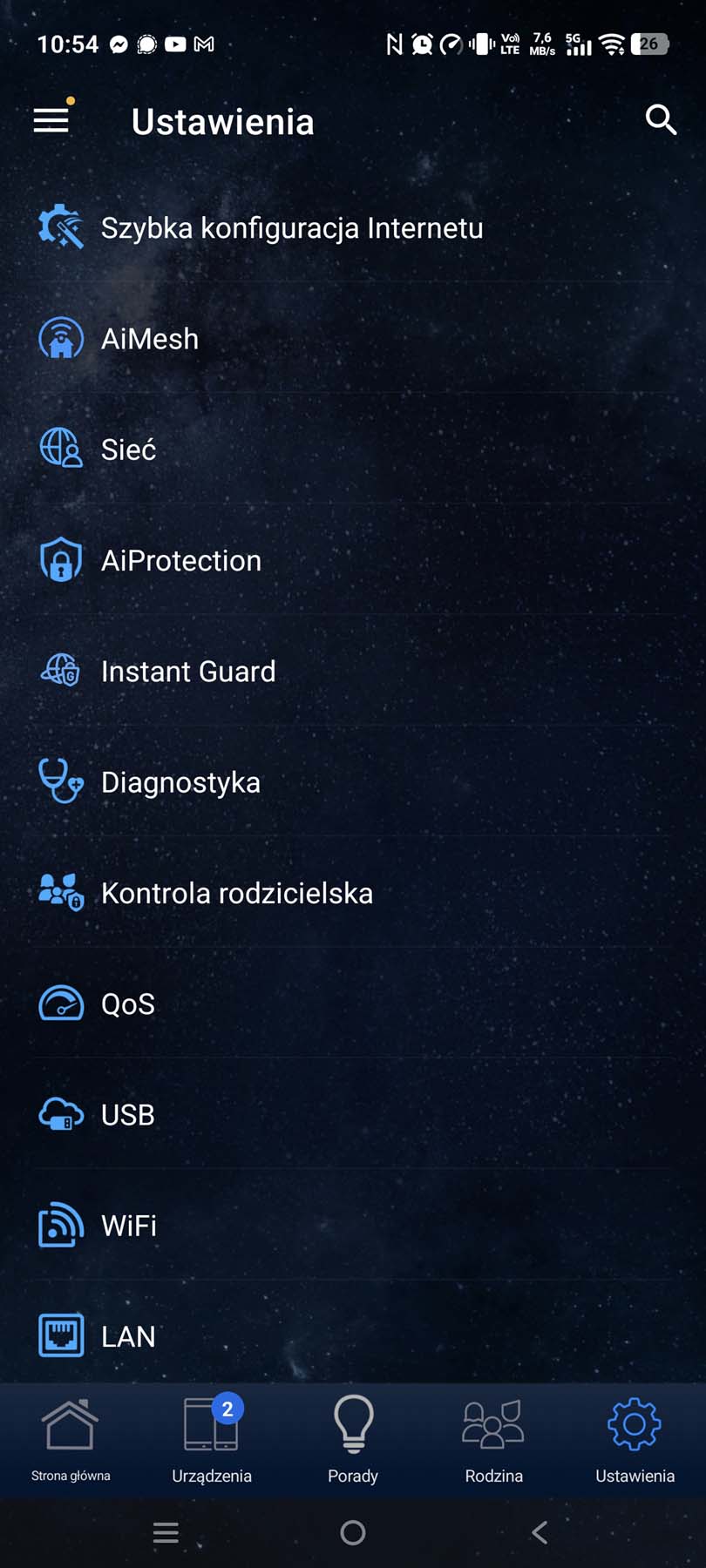Image resolution: width=706 pixels, height=1568 pixels.
Task: Tap the WiFi signal icon
Action: tap(59, 1225)
